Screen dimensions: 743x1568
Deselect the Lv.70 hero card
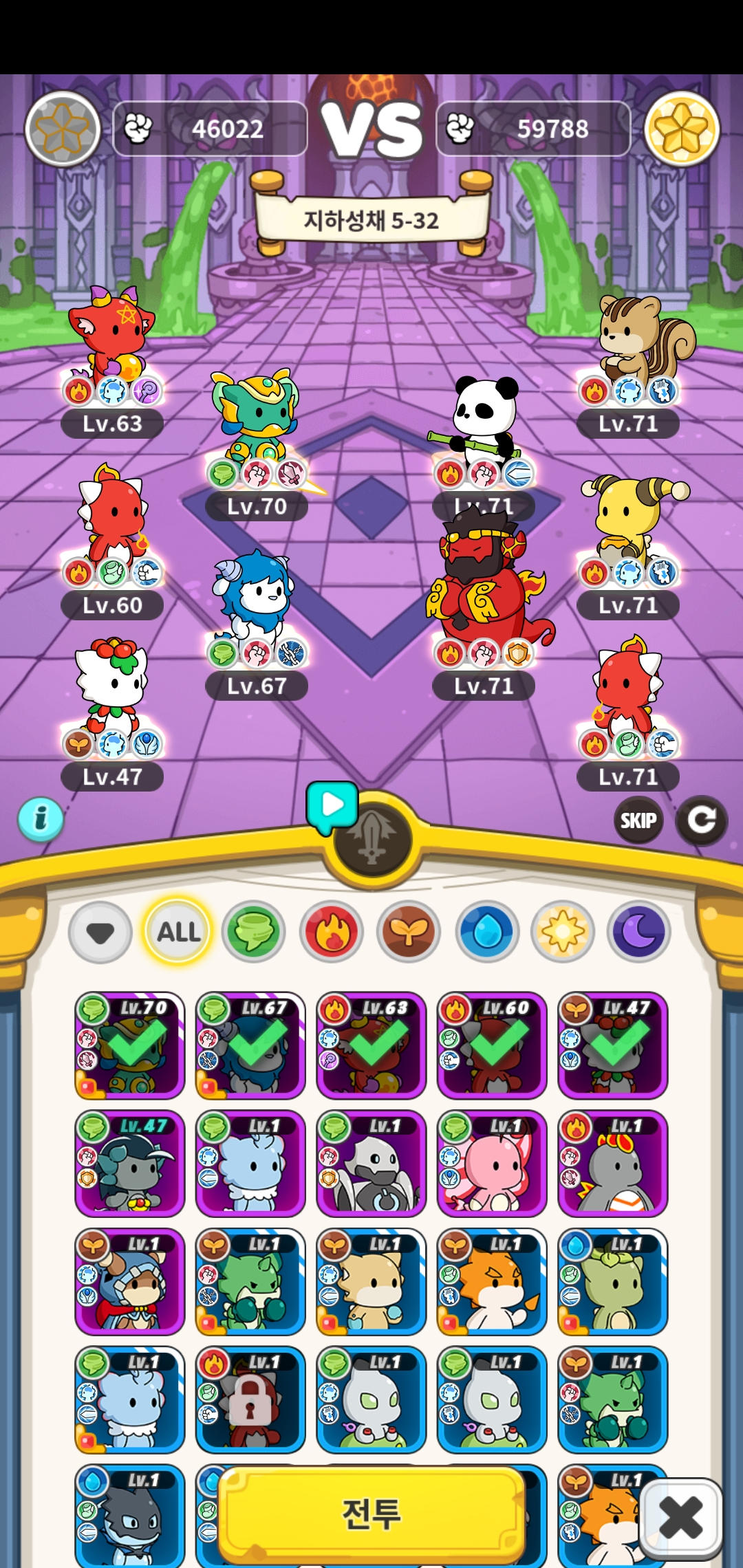pos(130,1045)
